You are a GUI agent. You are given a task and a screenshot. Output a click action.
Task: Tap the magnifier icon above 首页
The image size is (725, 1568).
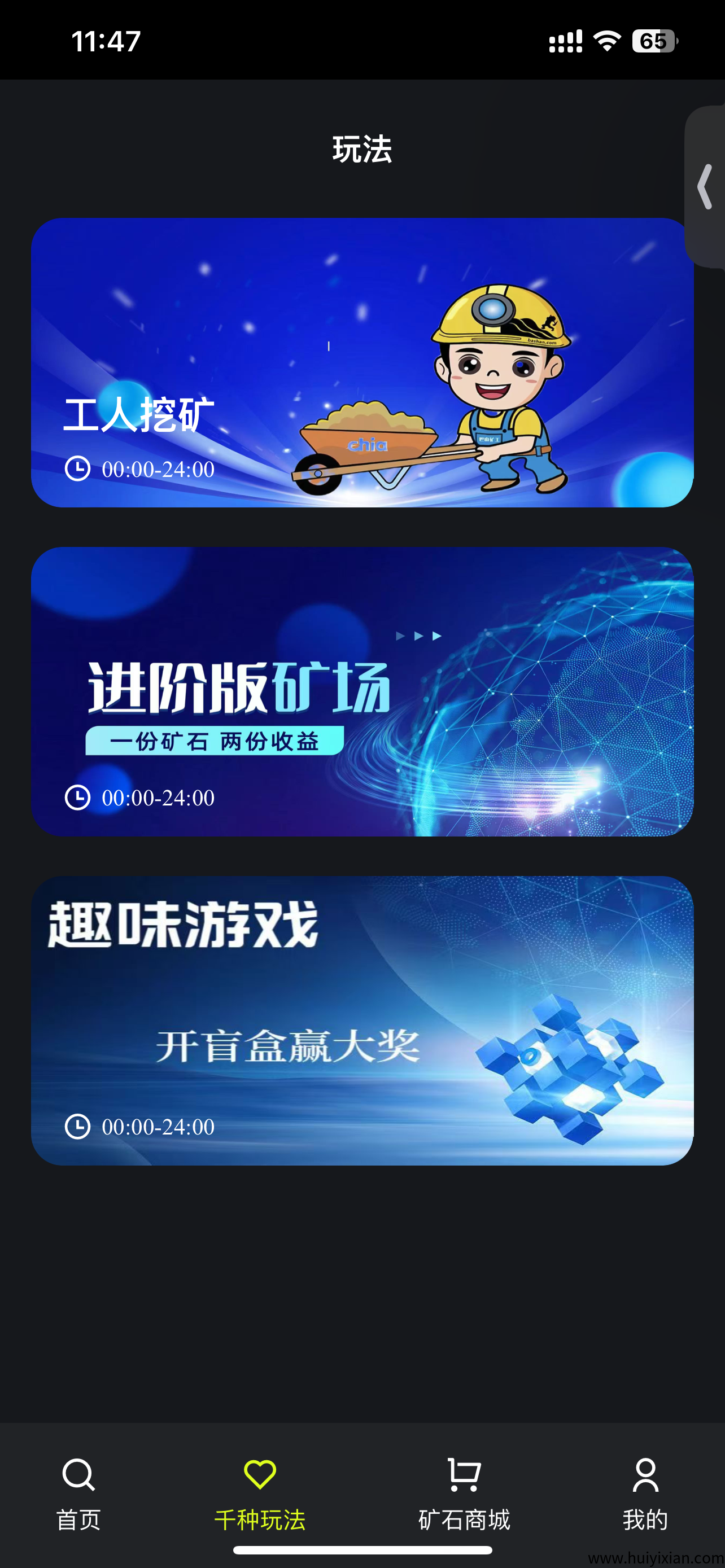(78, 1475)
